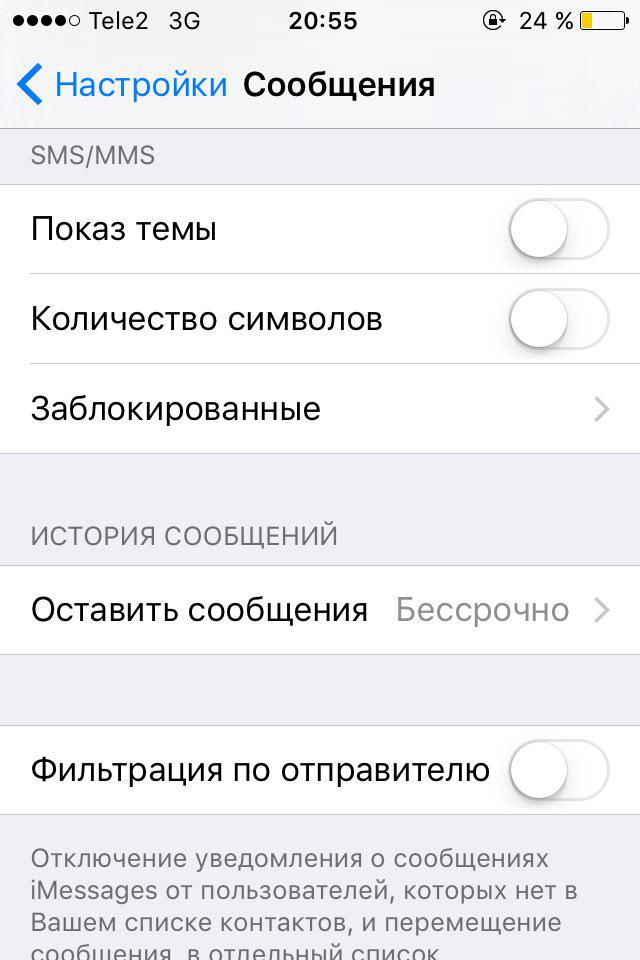This screenshot has width=640, height=960.
Task: Enable the Показ темы switch
Action: click(558, 229)
